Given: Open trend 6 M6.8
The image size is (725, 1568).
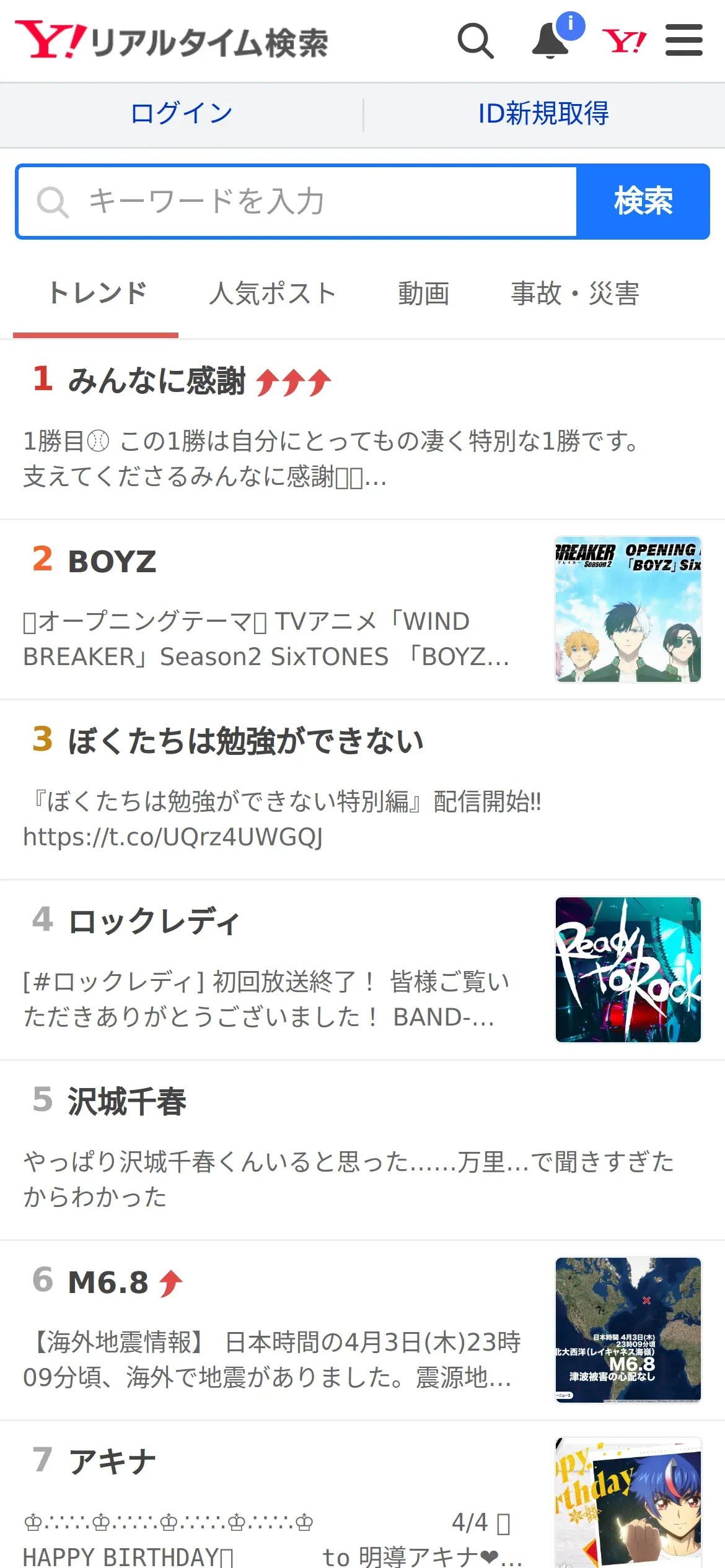Looking at the screenshot, I should coord(108,1282).
